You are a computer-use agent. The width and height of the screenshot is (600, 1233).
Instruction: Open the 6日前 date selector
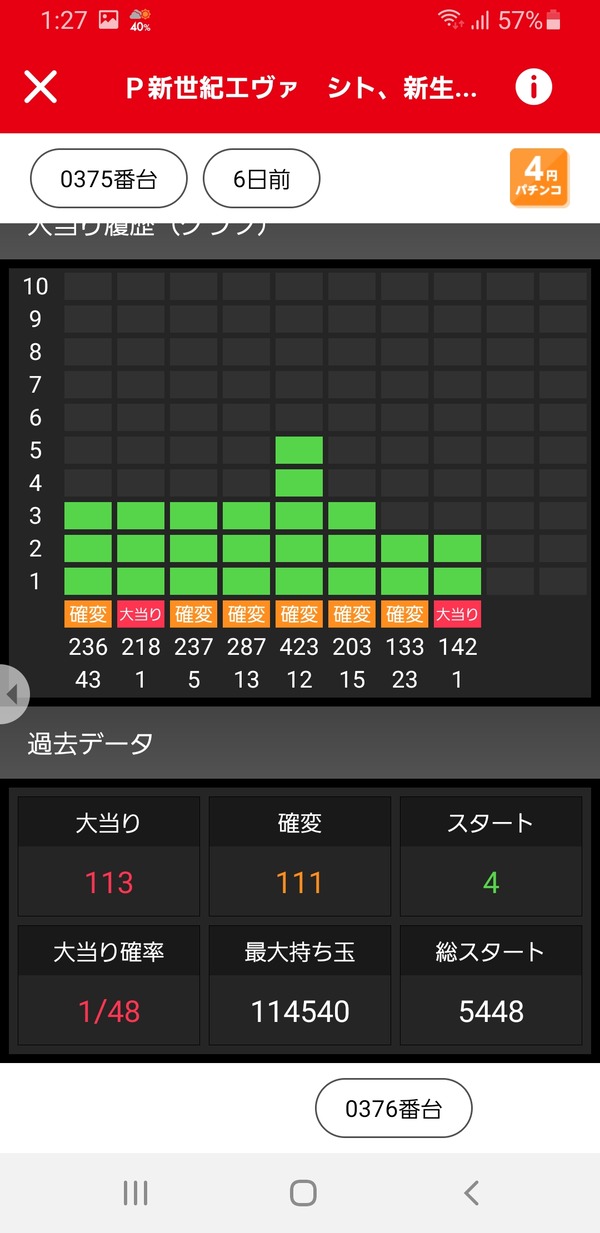coord(261,179)
